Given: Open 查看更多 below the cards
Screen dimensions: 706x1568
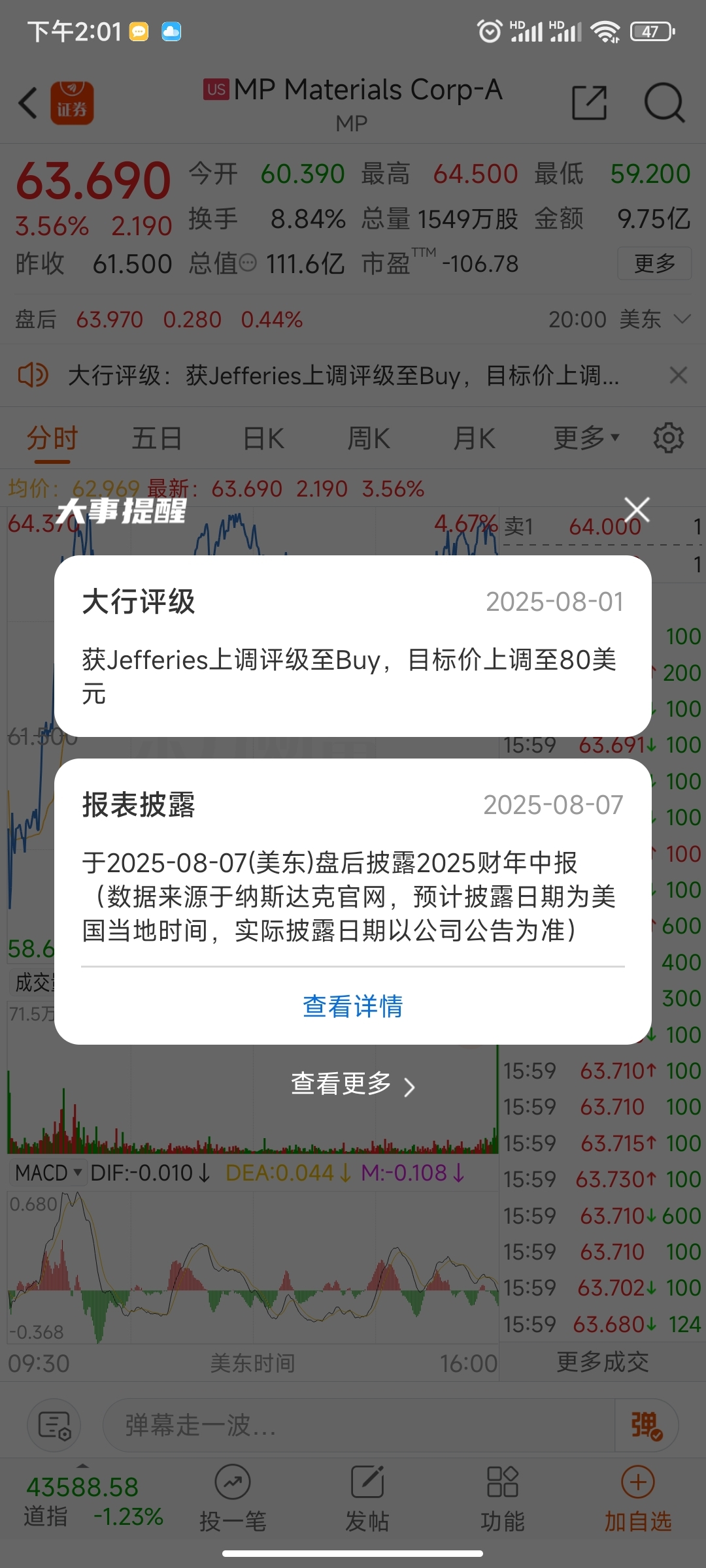Looking at the screenshot, I should [x=353, y=1084].
